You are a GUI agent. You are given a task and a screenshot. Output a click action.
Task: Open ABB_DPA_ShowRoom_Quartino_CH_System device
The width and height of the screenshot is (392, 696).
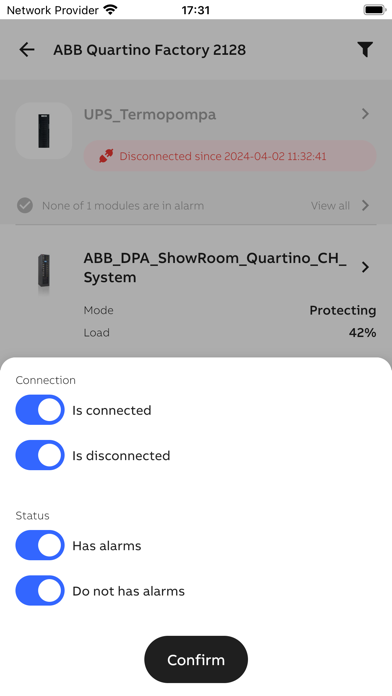[x=196, y=267]
